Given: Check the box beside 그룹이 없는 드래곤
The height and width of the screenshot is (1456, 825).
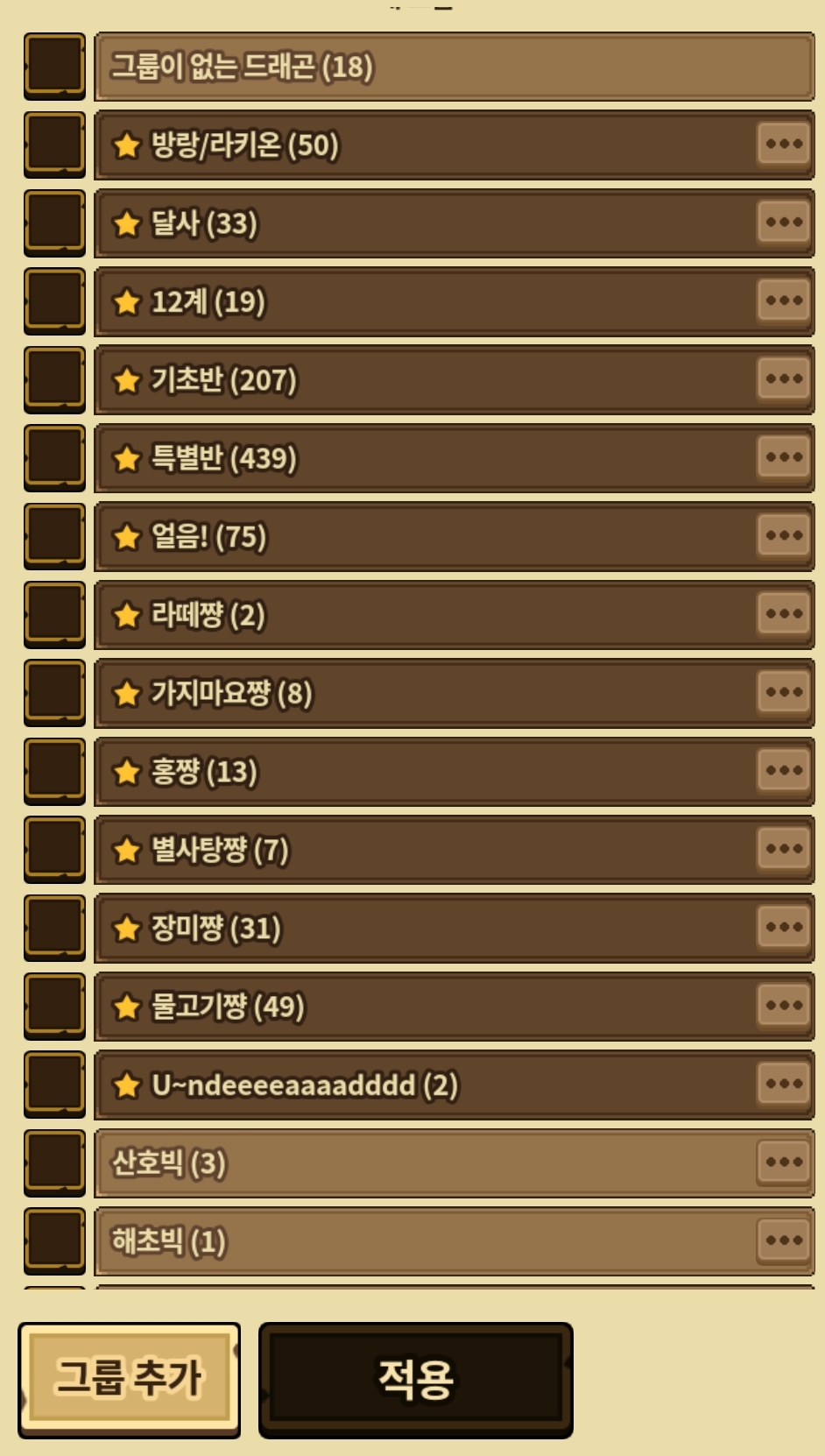Looking at the screenshot, I should (54, 67).
